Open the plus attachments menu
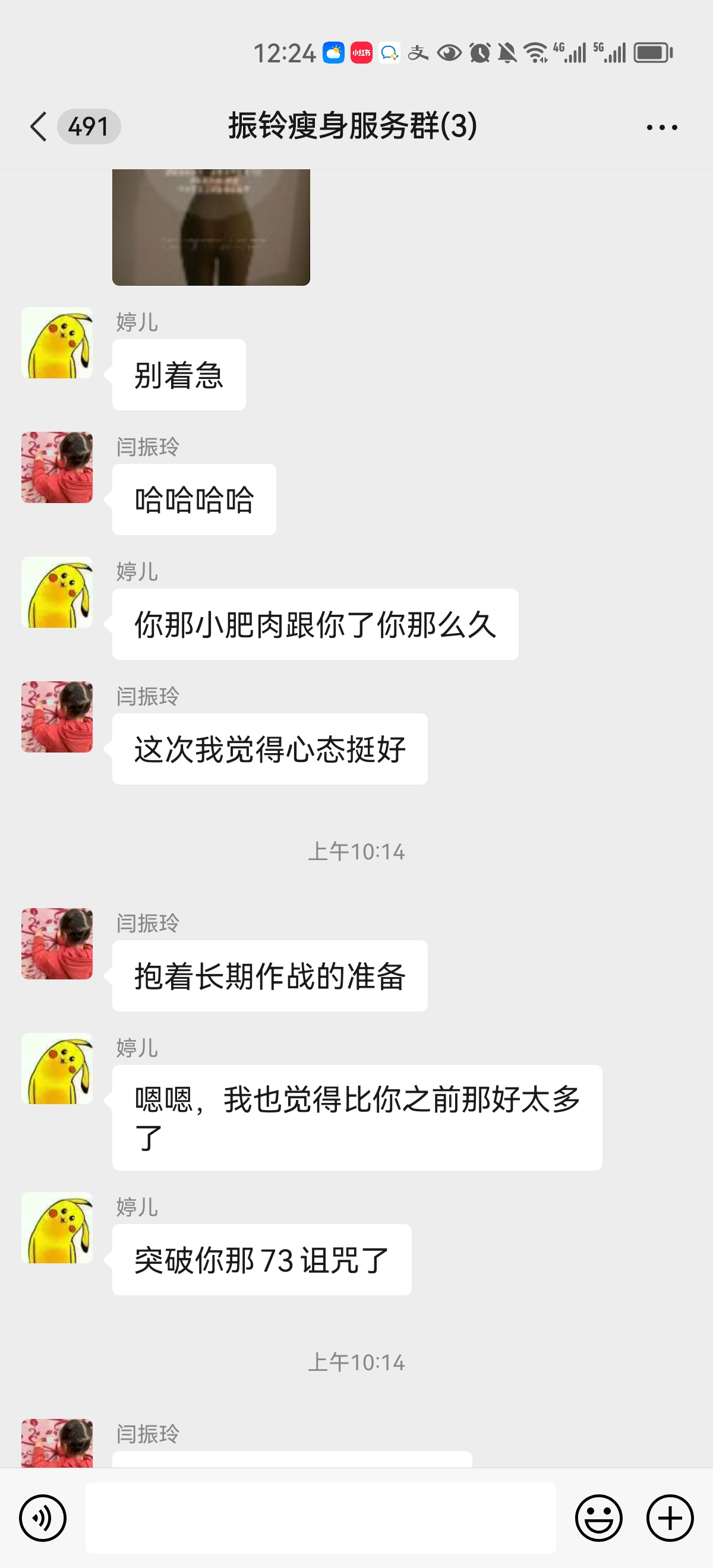The image size is (713, 1568). click(670, 1518)
